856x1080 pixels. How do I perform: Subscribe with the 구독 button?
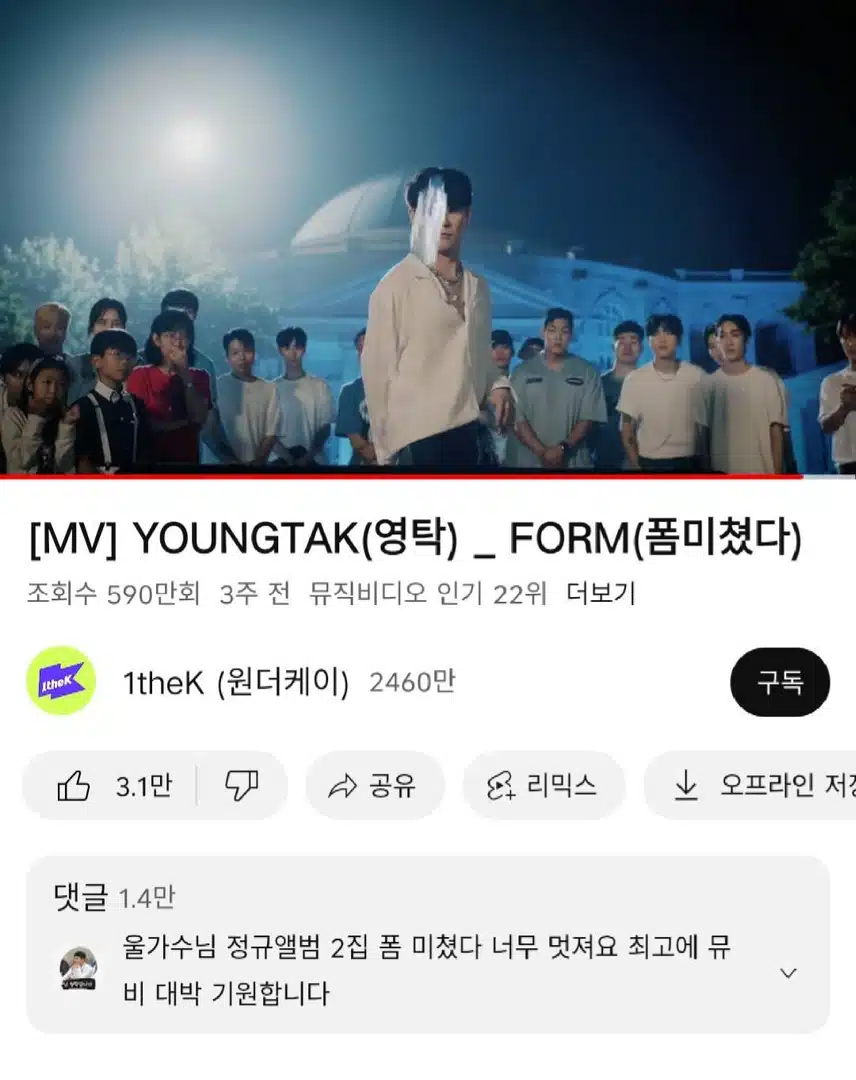(x=779, y=682)
